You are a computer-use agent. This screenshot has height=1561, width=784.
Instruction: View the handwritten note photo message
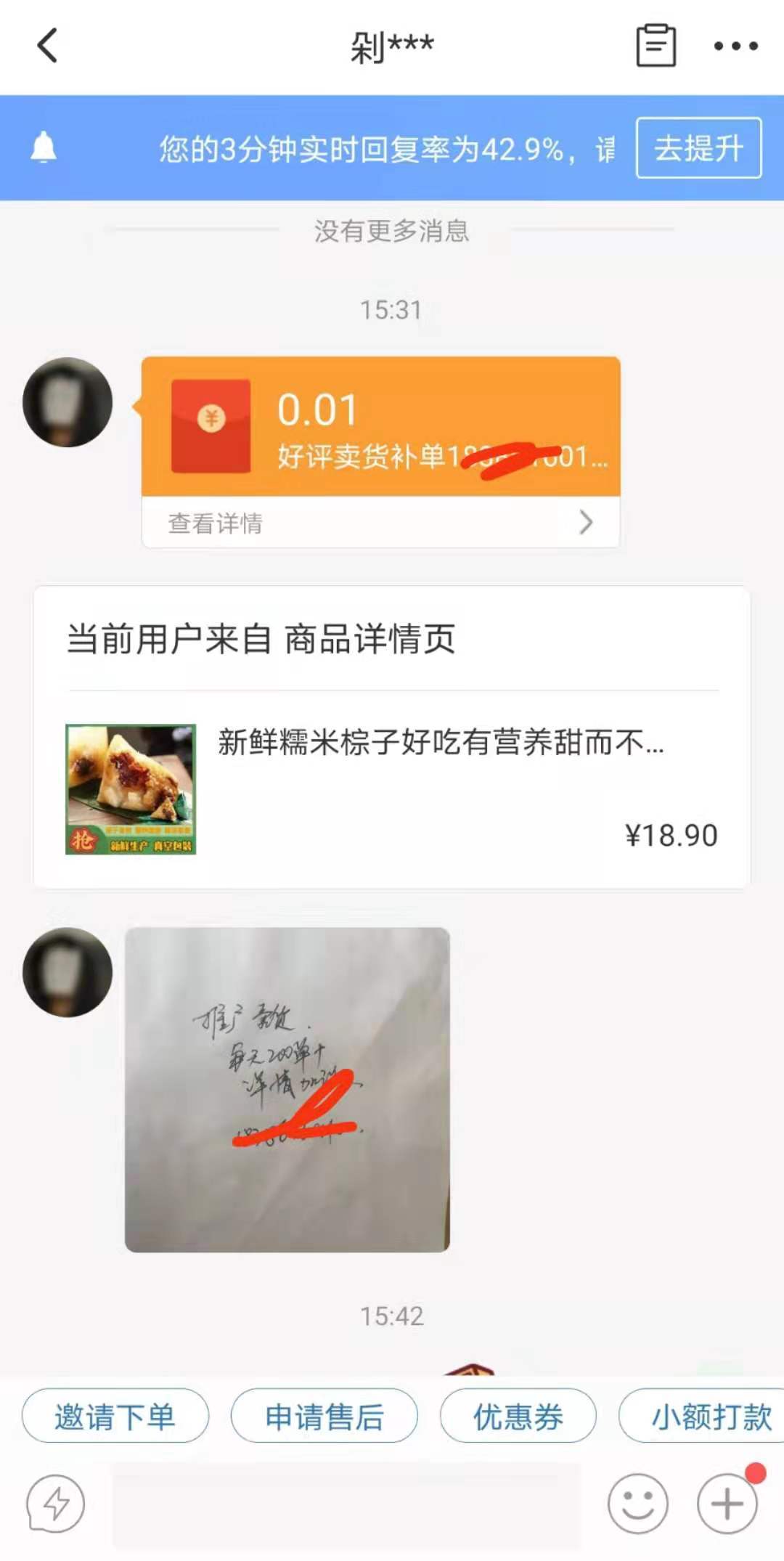pyautogui.click(x=287, y=1089)
